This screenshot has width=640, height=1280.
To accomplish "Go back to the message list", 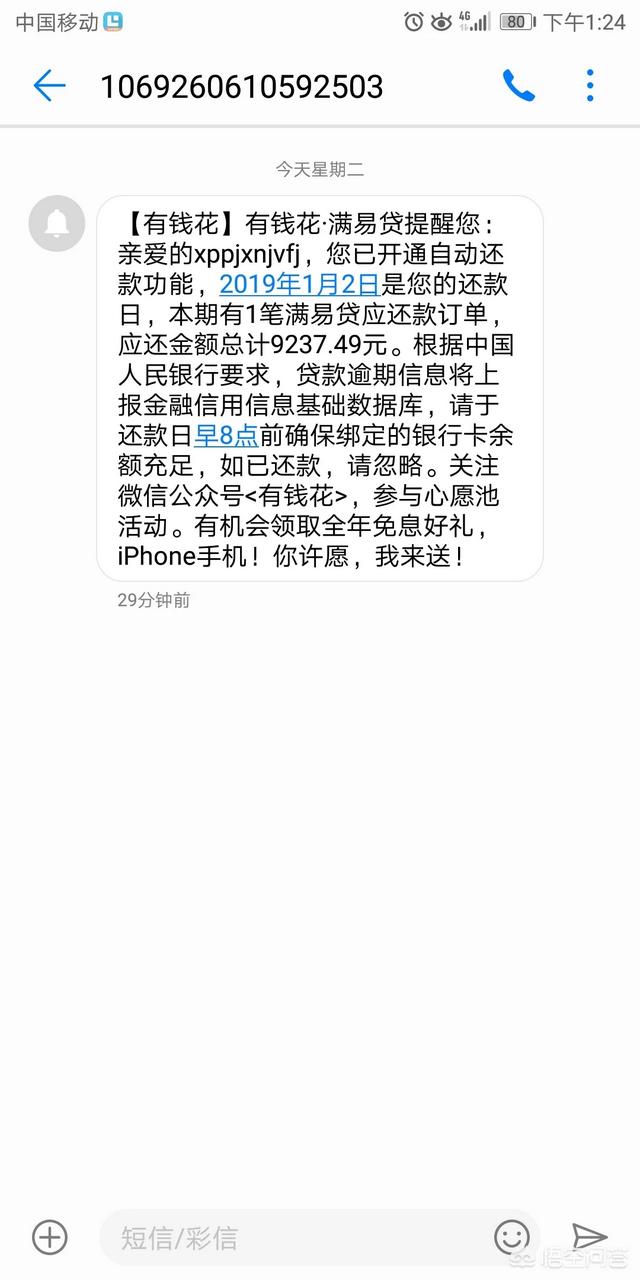I will click(49, 86).
